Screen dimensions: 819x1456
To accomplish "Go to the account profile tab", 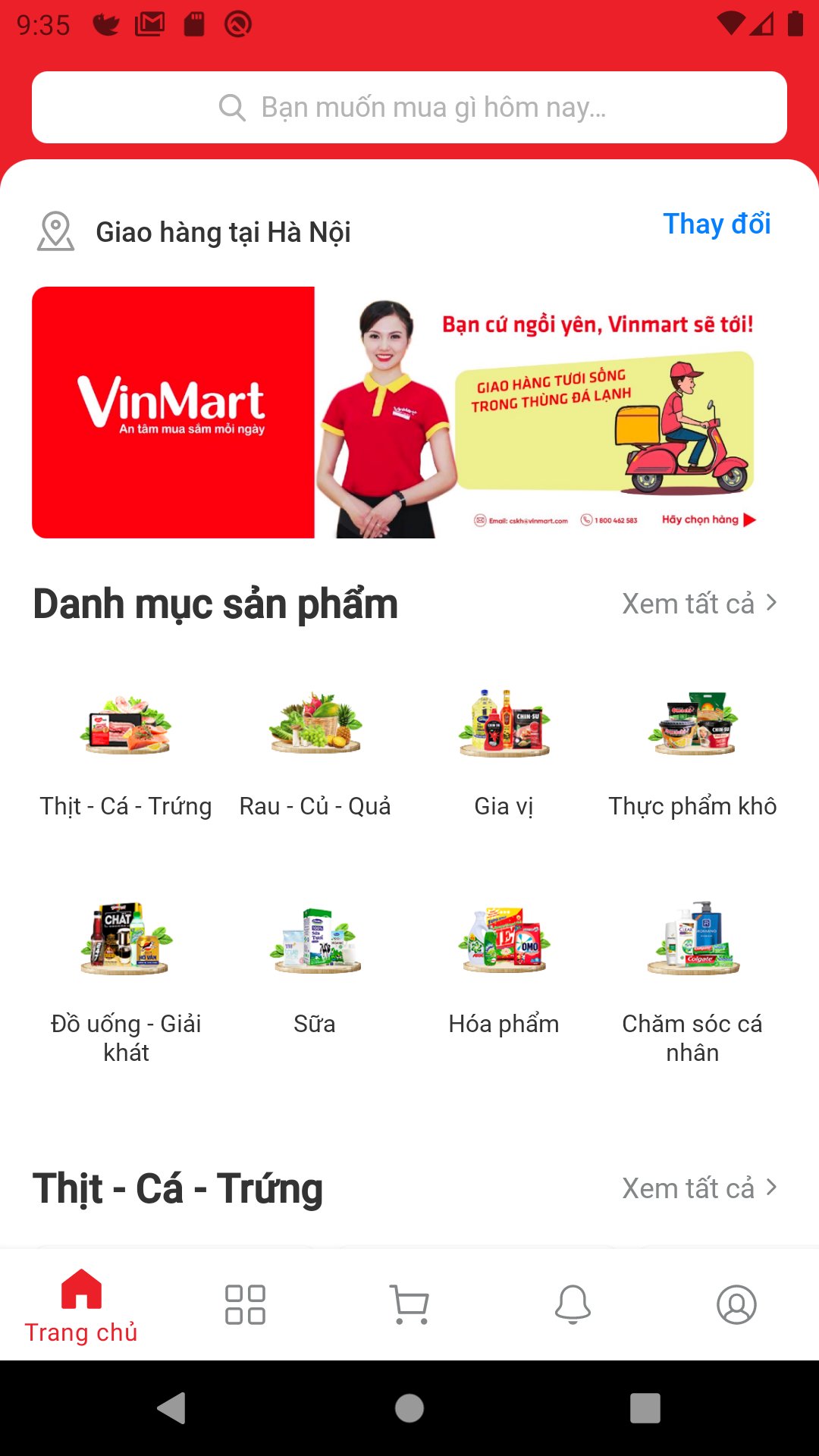I will 736,1304.
